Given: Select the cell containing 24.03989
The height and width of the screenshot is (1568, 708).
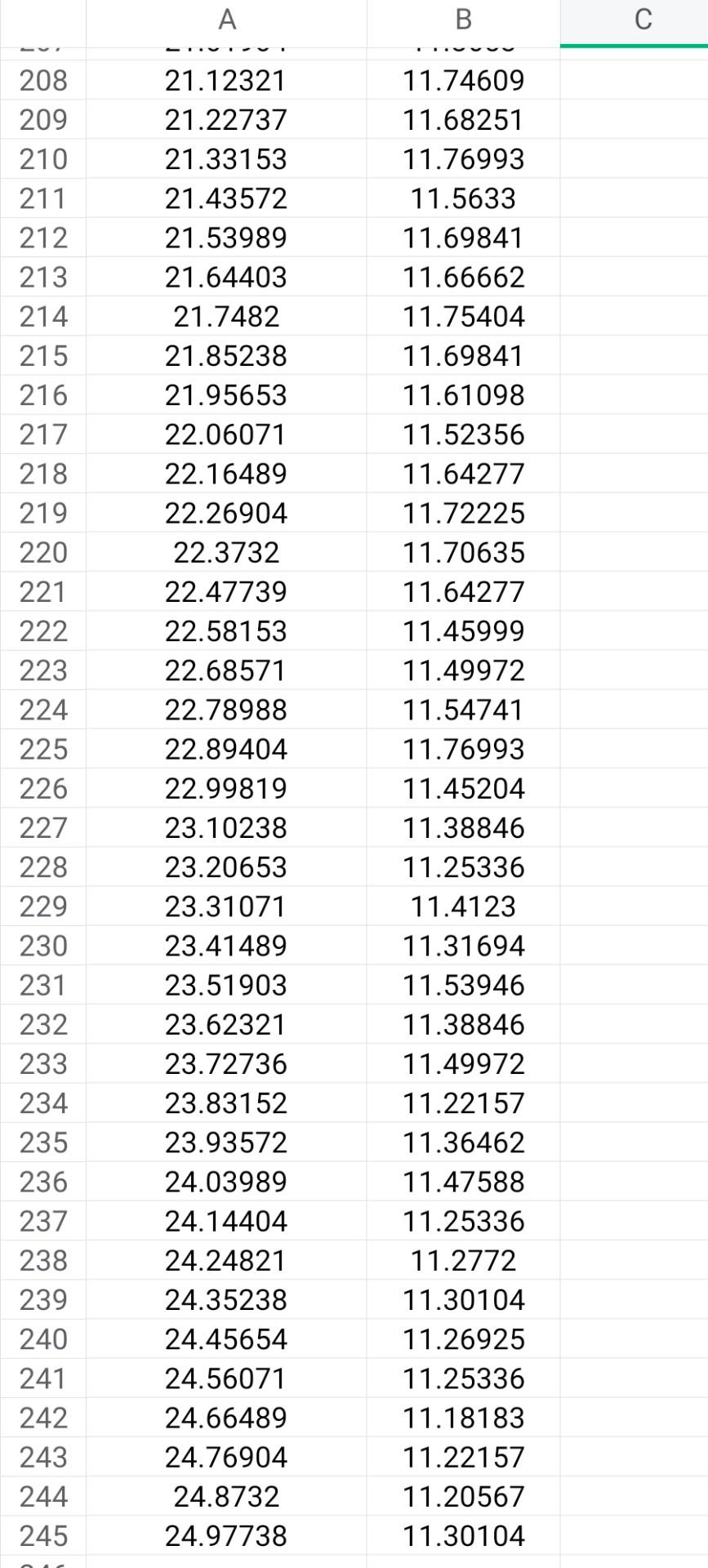Looking at the screenshot, I should (227, 1181).
